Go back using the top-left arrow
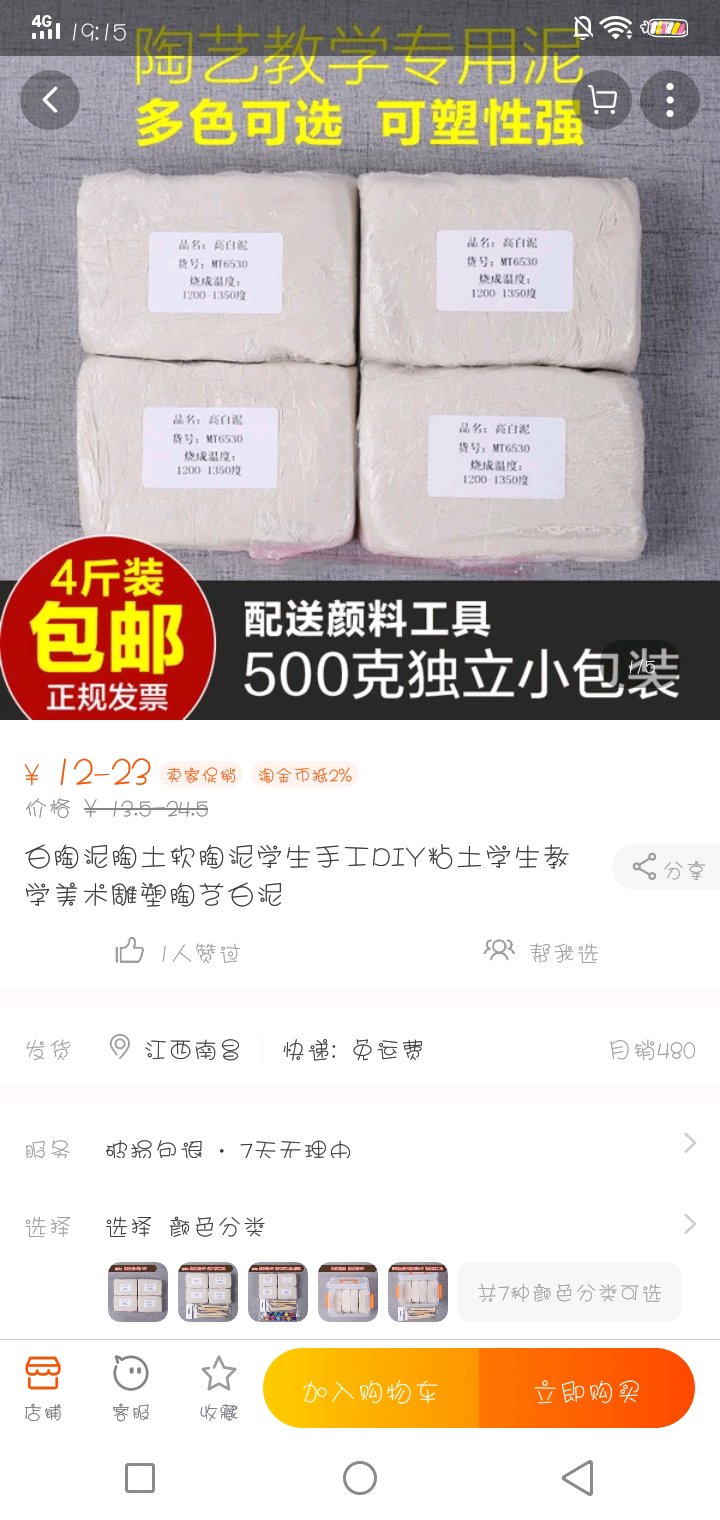Image resolution: width=720 pixels, height=1520 pixels. 50,100
